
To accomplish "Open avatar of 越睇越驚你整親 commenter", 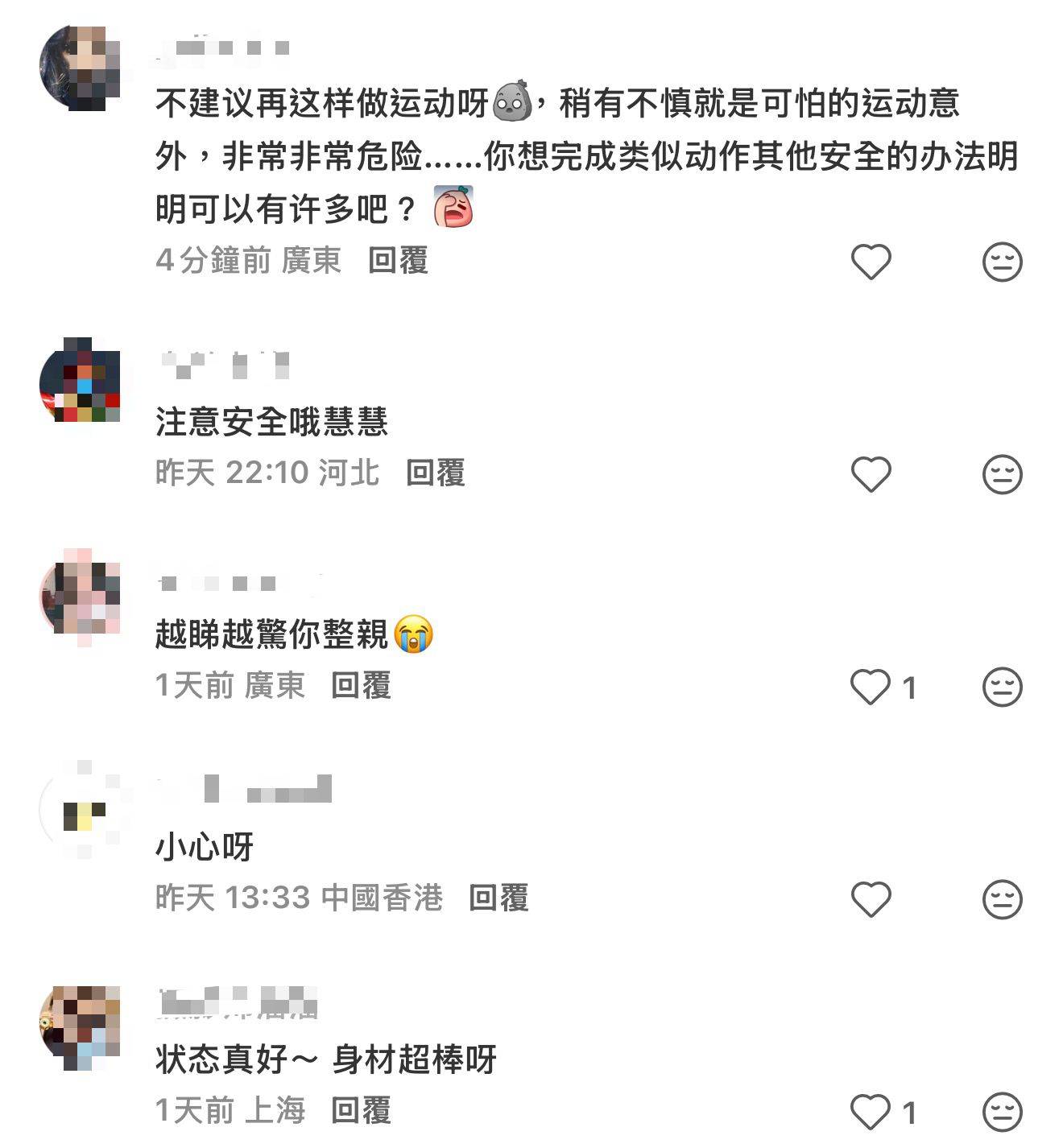I will pos(80,596).
